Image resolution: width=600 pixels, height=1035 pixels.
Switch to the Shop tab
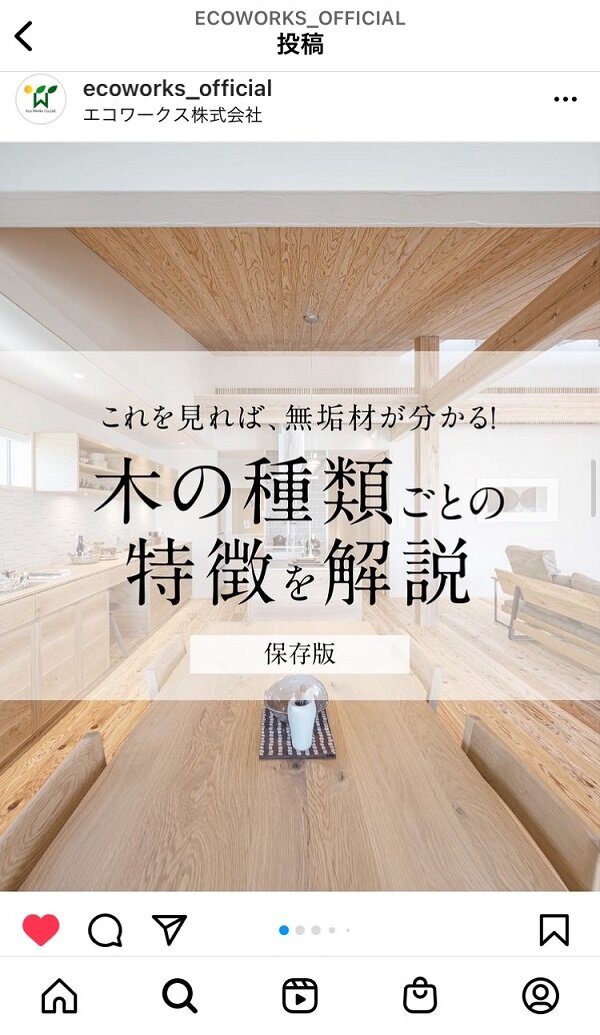(420, 995)
